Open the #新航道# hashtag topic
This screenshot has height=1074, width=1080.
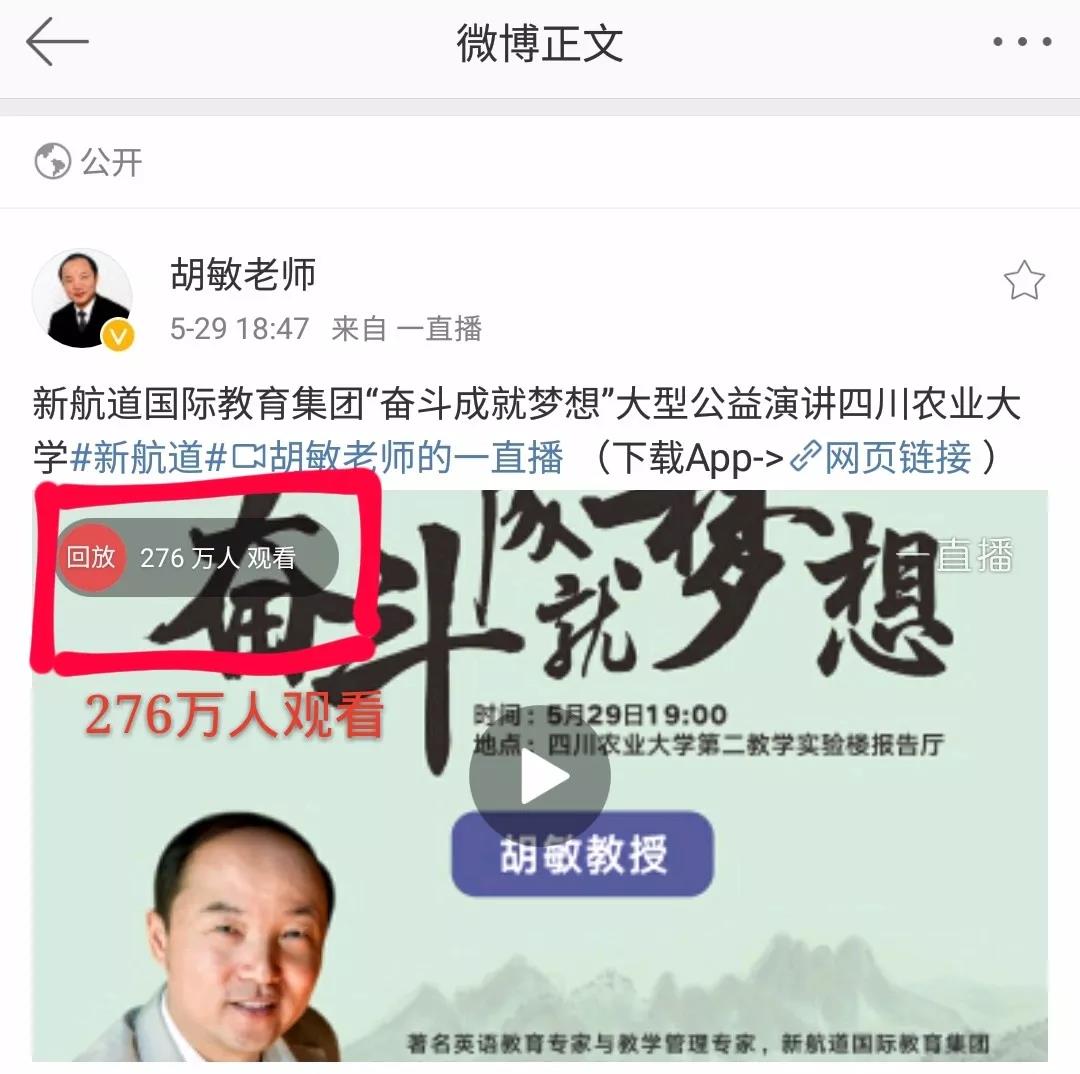coord(149,457)
